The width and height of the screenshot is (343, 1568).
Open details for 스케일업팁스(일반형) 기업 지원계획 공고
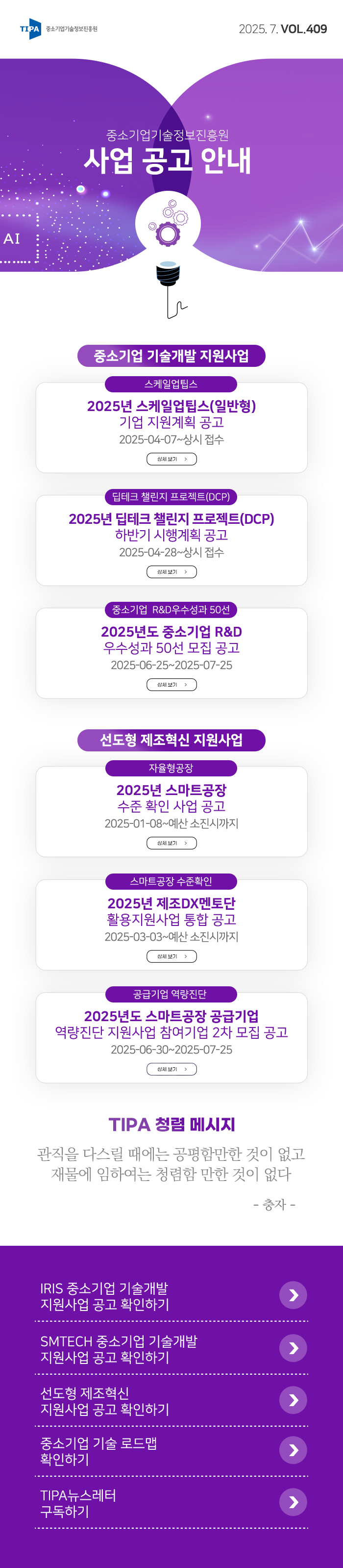[x=171, y=459]
